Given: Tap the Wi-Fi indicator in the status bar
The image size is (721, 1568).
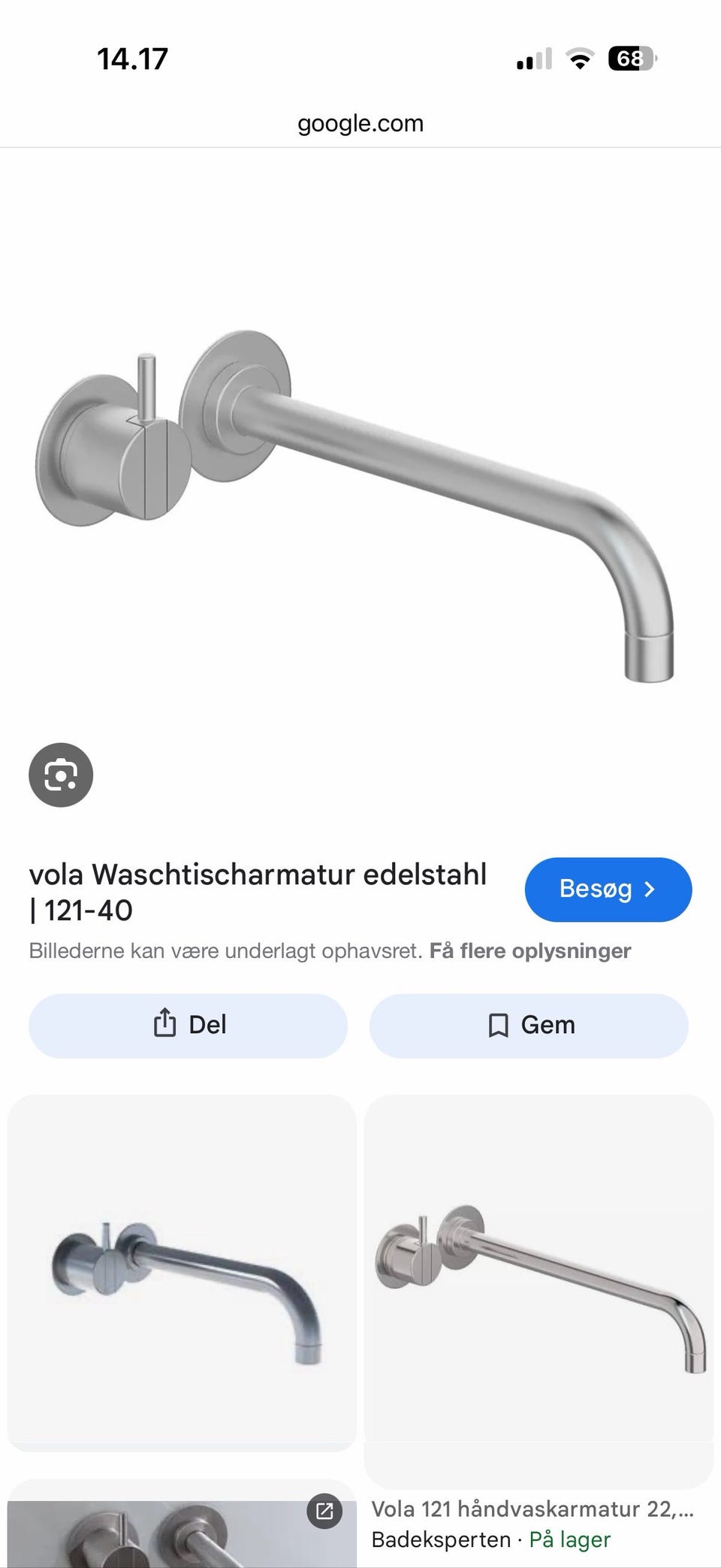Looking at the screenshot, I should coord(578,59).
